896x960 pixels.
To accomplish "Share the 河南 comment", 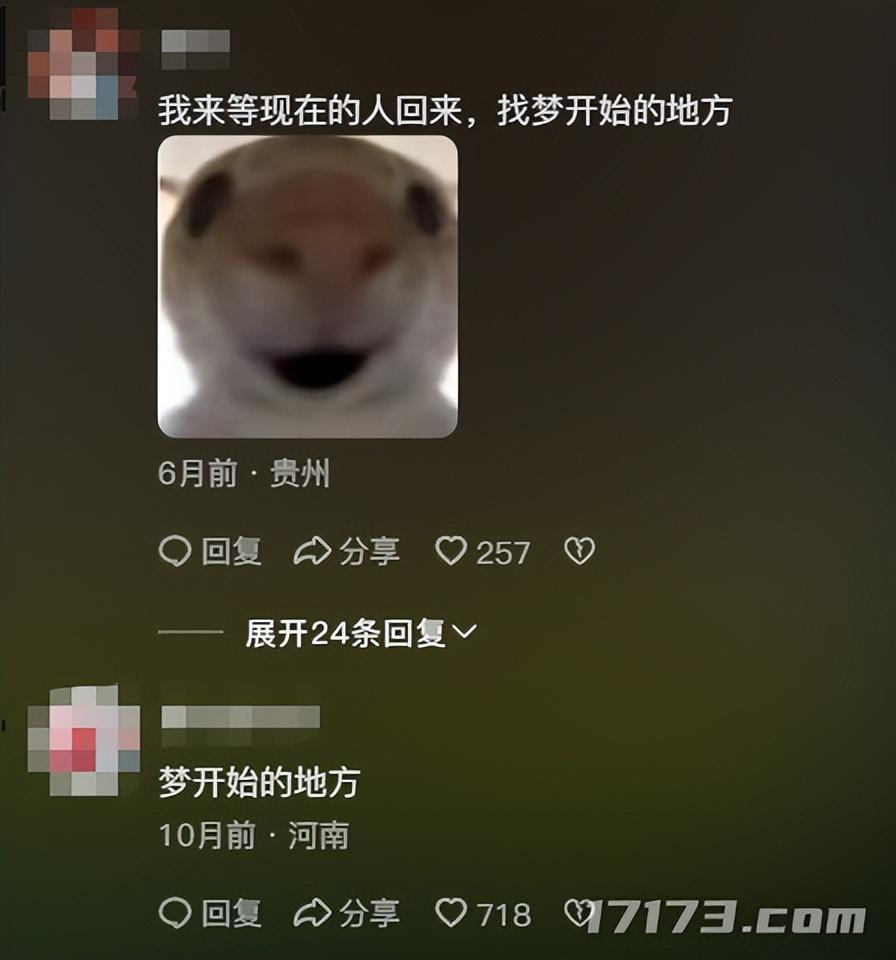I will coord(346,912).
